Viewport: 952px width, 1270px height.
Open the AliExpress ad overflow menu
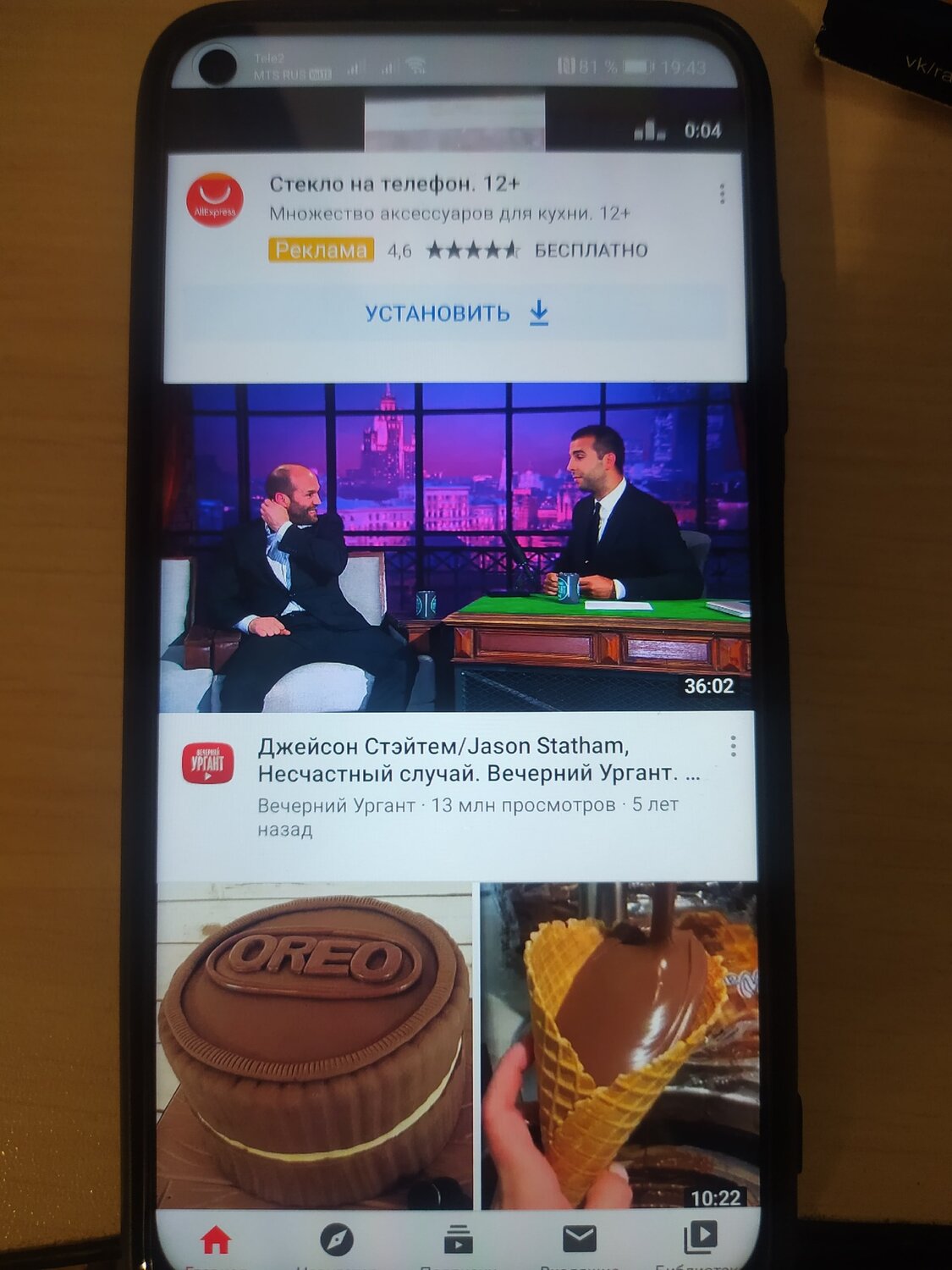[722, 194]
